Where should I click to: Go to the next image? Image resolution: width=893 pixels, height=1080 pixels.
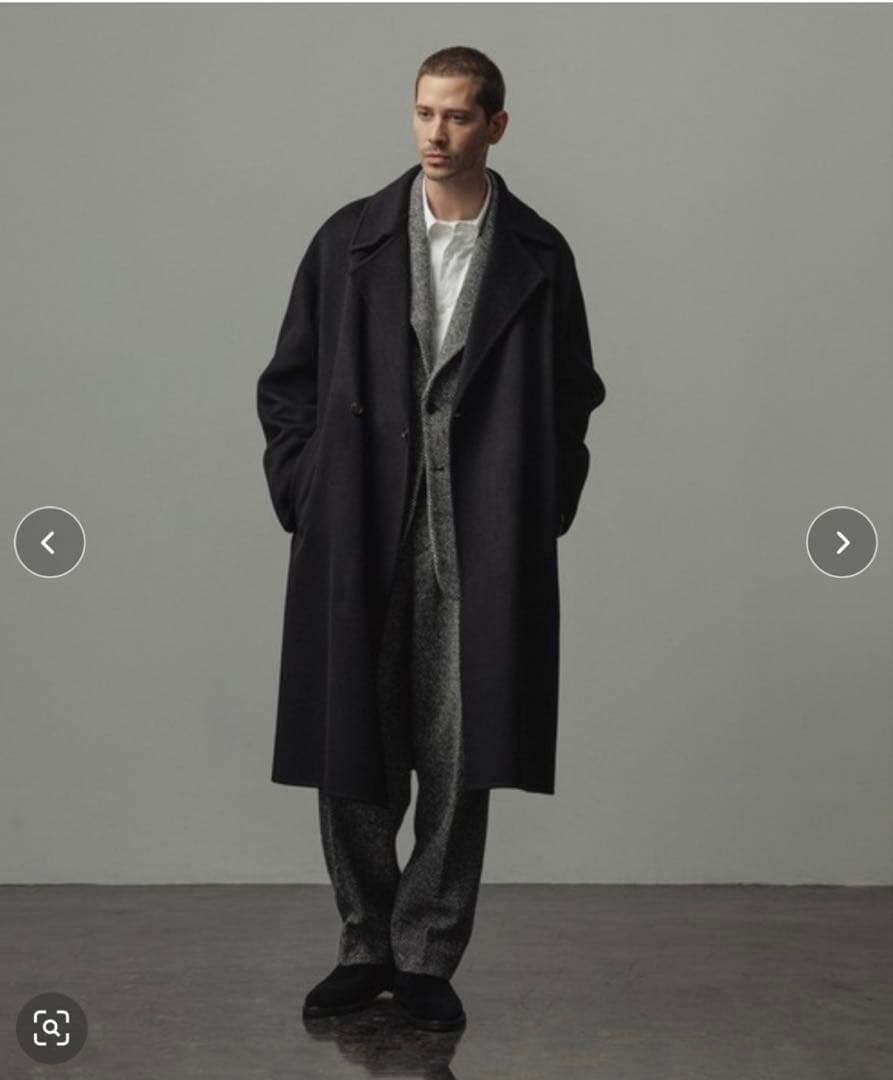click(841, 542)
